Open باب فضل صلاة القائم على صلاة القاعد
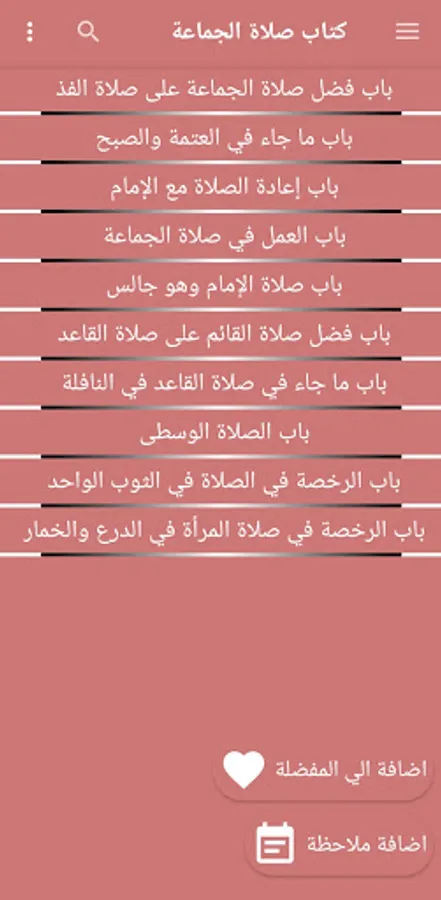Viewport: 441px width, 900px height. click(x=220, y=335)
